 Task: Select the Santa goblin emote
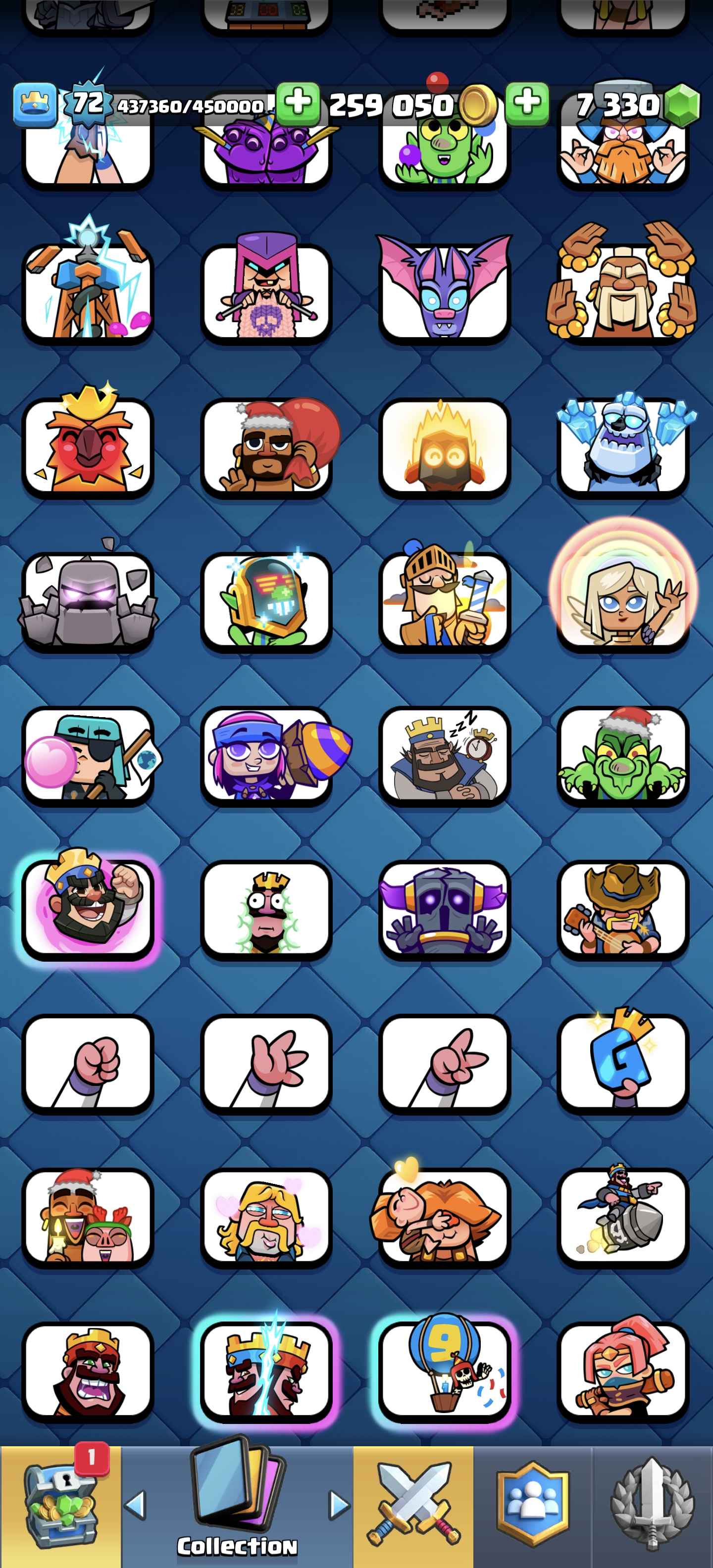pyautogui.click(x=622, y=757)
